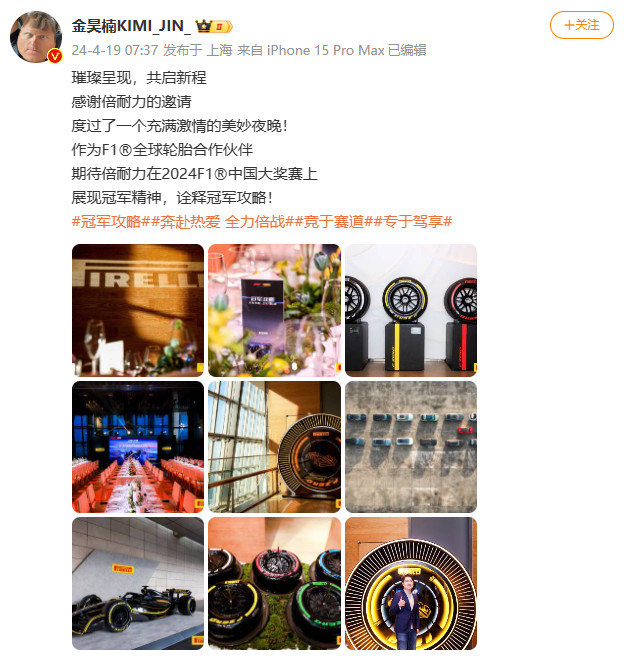Viewport: 624px width, 666px height.
Task: Open the #冠军攻略# hashtag
Action: [x=109, y=221]
